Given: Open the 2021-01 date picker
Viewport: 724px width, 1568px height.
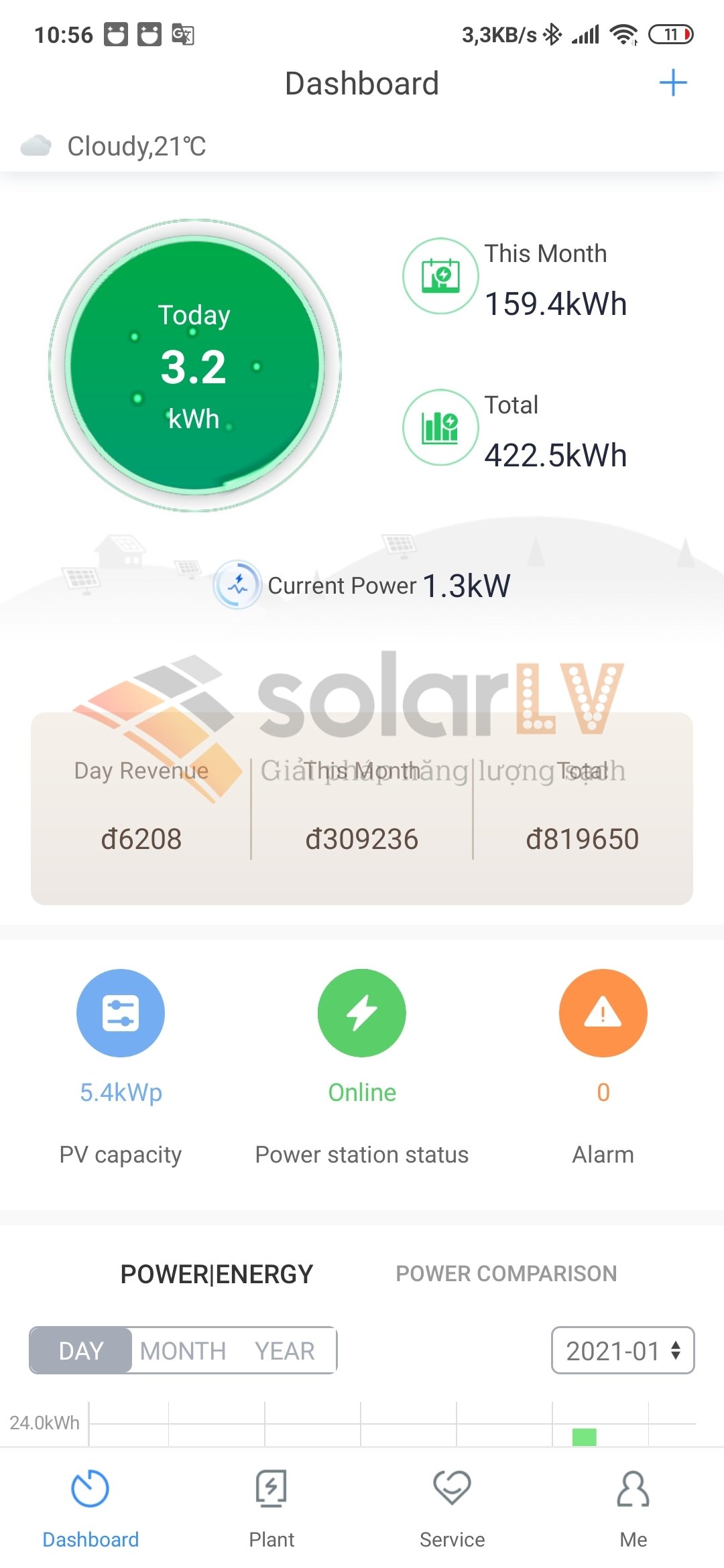Looking at the screenshot, I should pyautogui.click(x=623, y=1351).
